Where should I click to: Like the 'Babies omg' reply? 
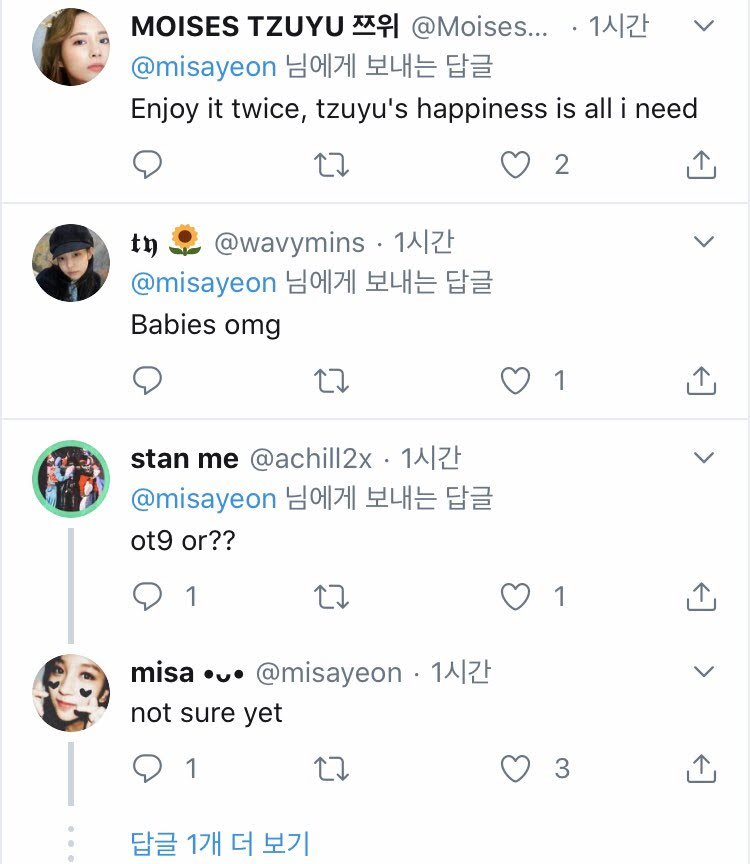(x=515, y=381)
